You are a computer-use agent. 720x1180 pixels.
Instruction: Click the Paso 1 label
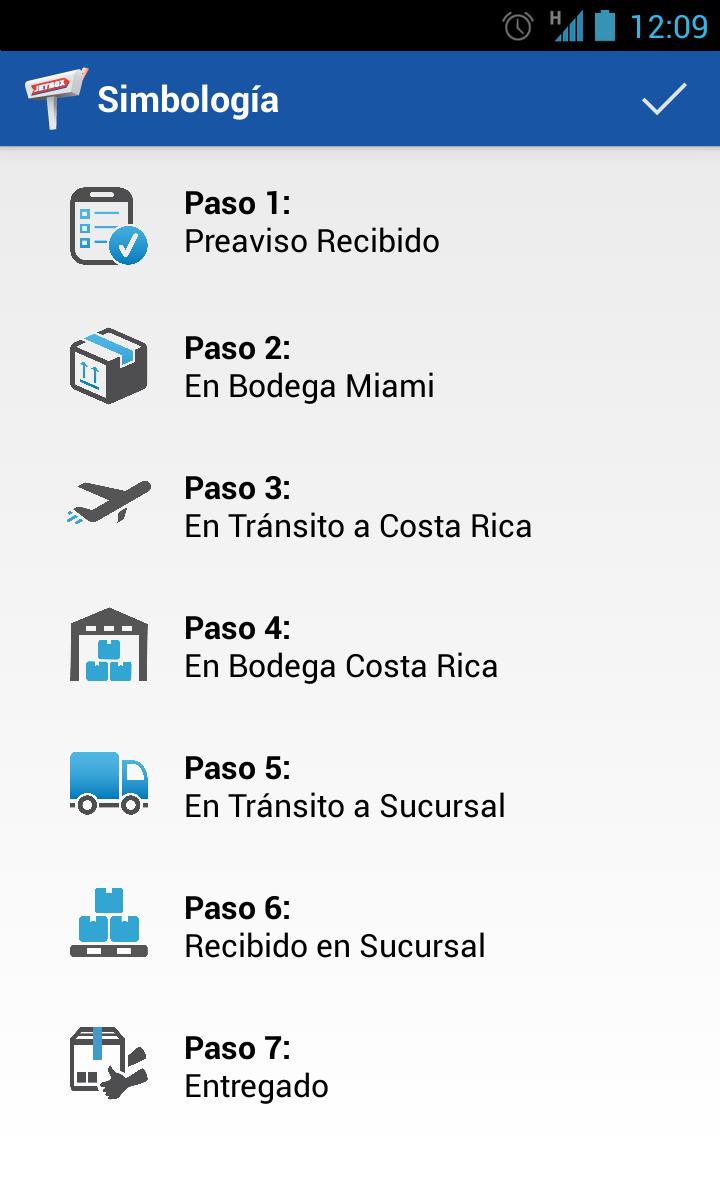coord(238,203)
